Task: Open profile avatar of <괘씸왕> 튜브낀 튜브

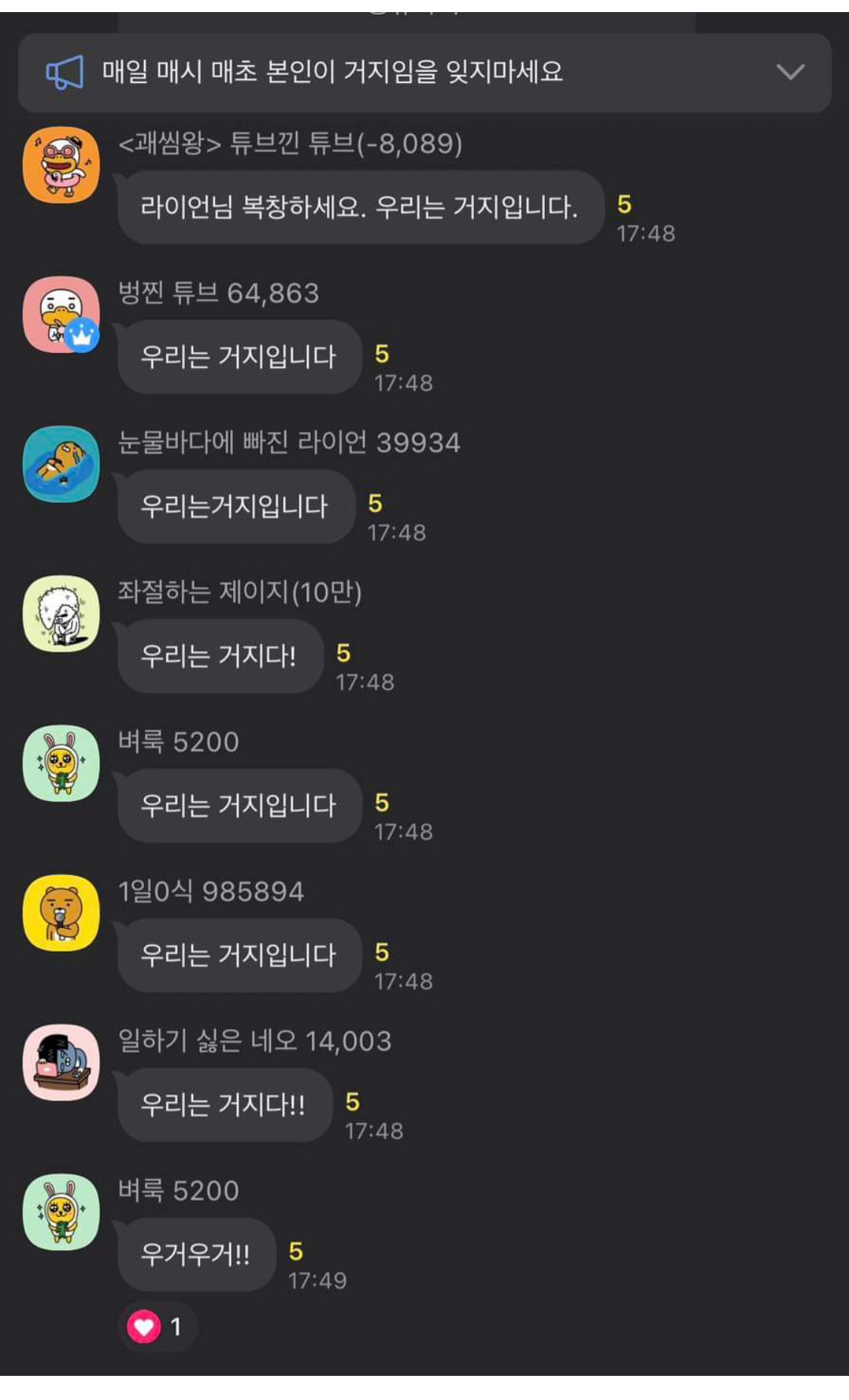Action: [x=61, y=165]
